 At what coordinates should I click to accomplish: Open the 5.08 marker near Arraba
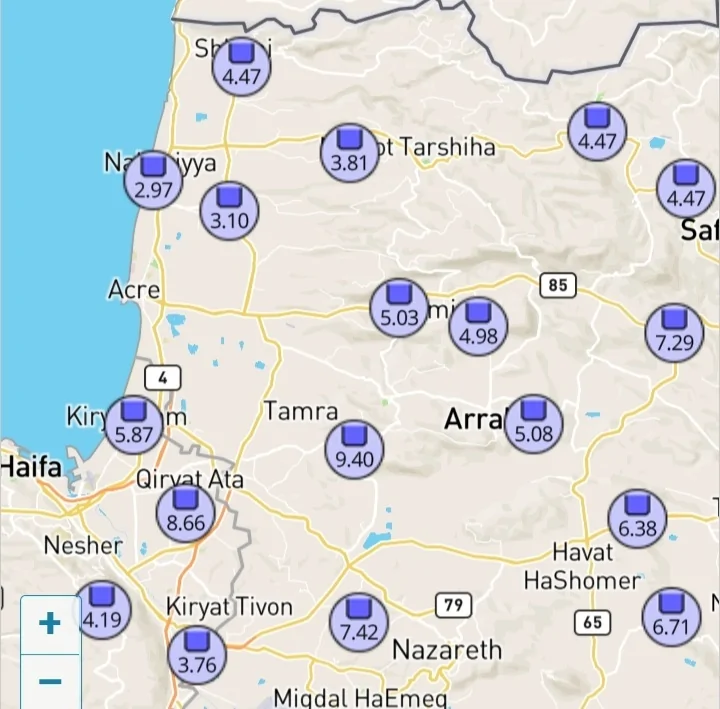[533, 423]
